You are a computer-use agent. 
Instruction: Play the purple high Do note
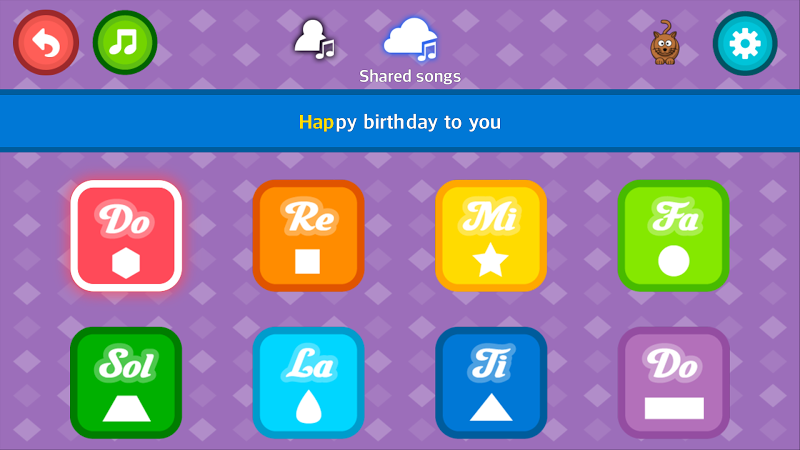(673, 383)
